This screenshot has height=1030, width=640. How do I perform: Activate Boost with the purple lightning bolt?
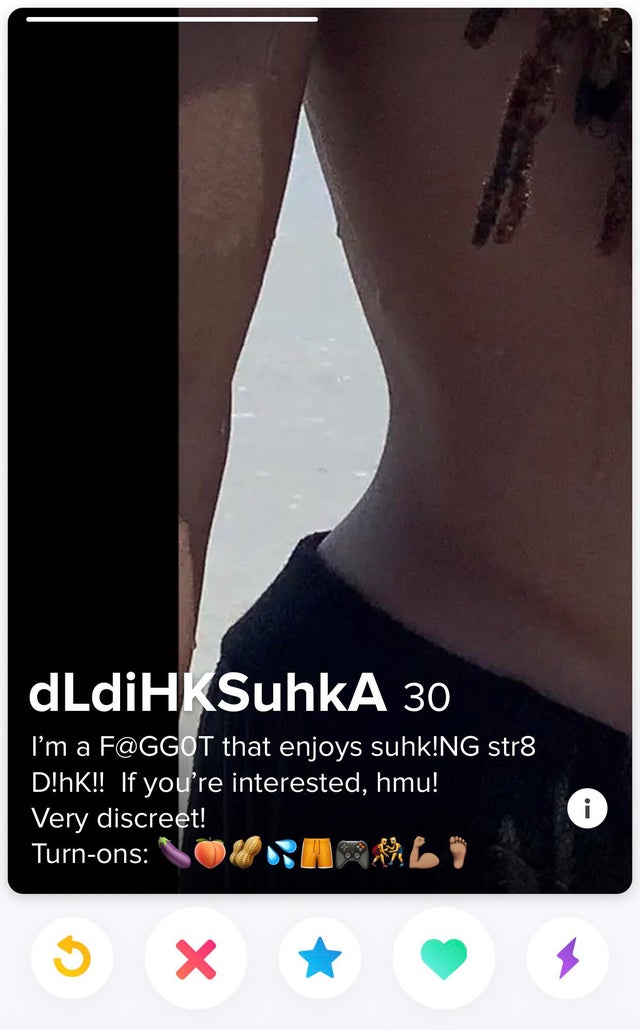pyautogui.click(x=567, y=958)
